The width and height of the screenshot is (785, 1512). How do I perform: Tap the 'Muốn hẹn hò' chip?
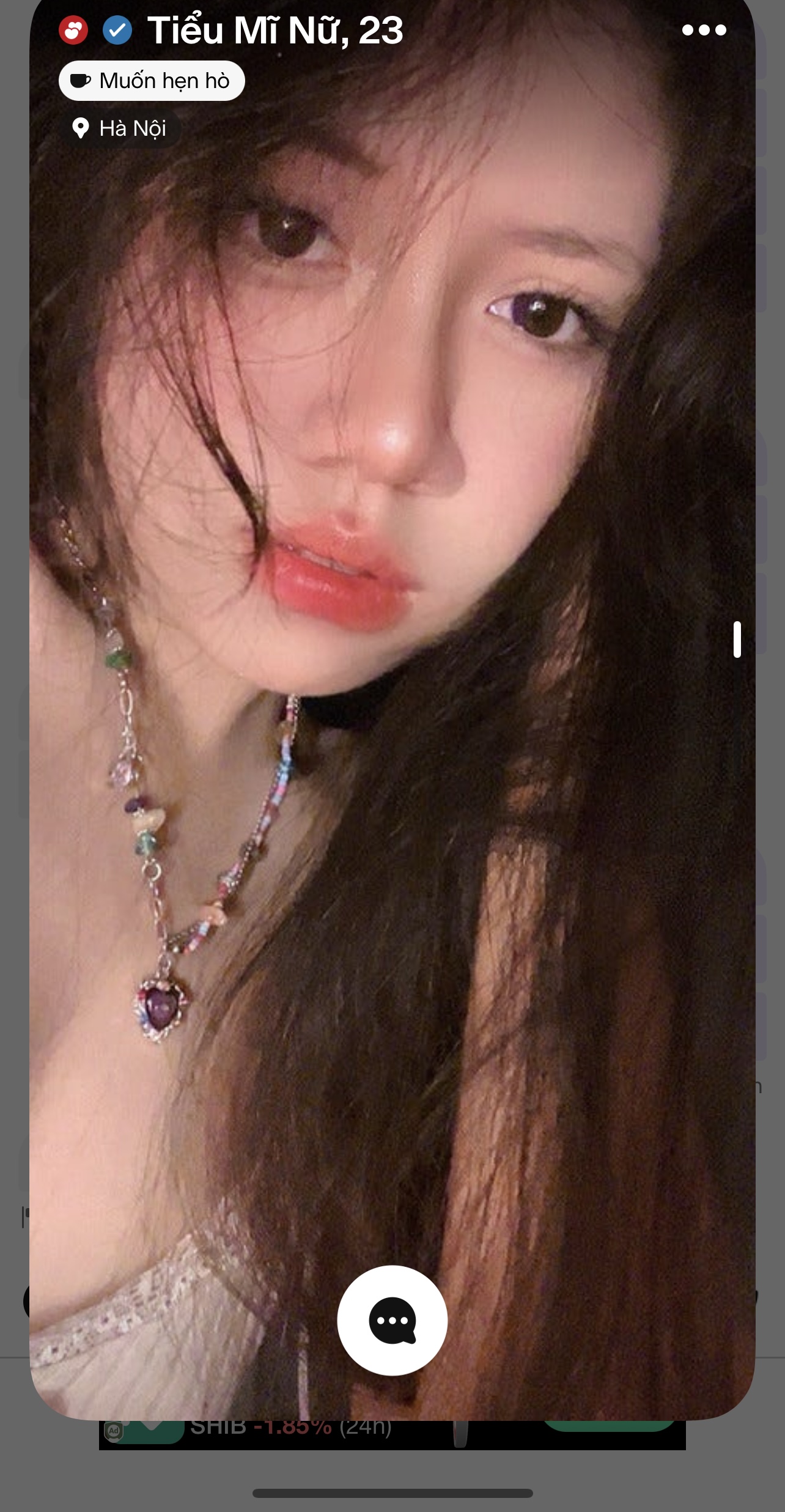tap(152, 81)
